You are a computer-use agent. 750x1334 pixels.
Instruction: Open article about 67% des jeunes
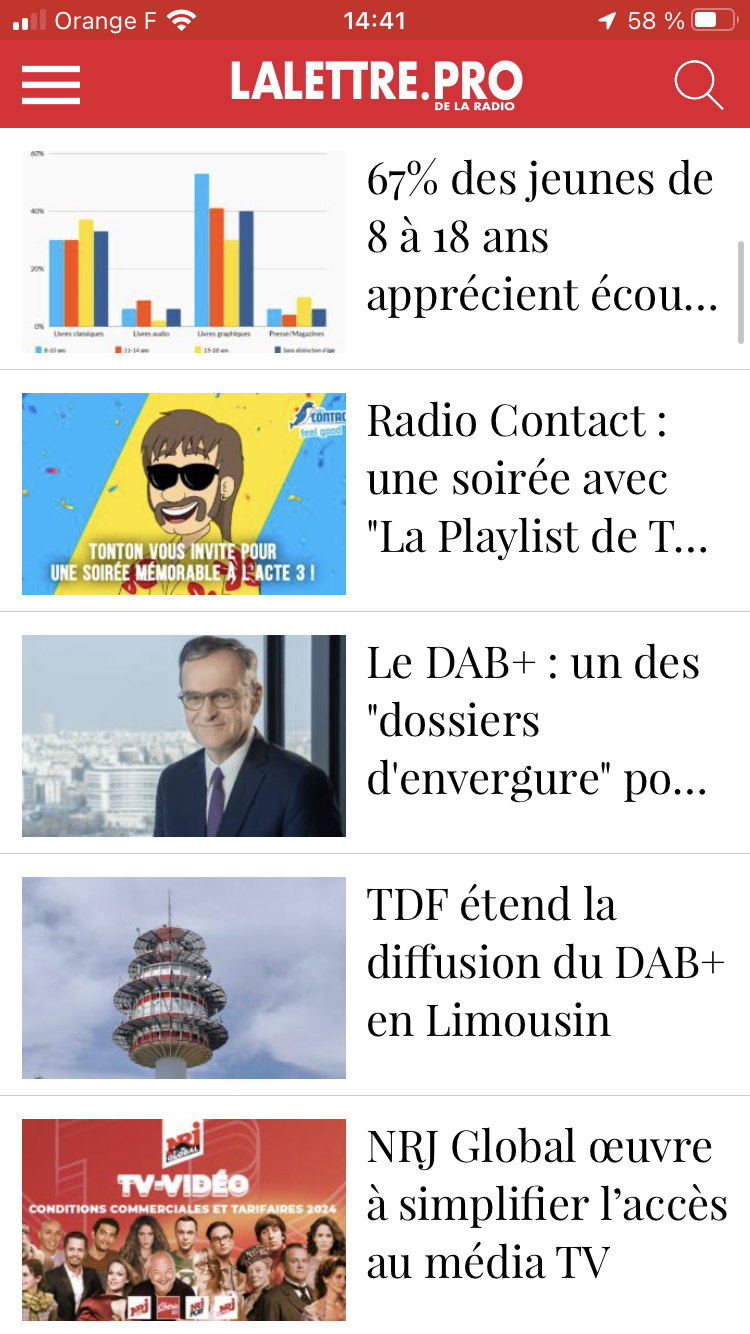540,238
